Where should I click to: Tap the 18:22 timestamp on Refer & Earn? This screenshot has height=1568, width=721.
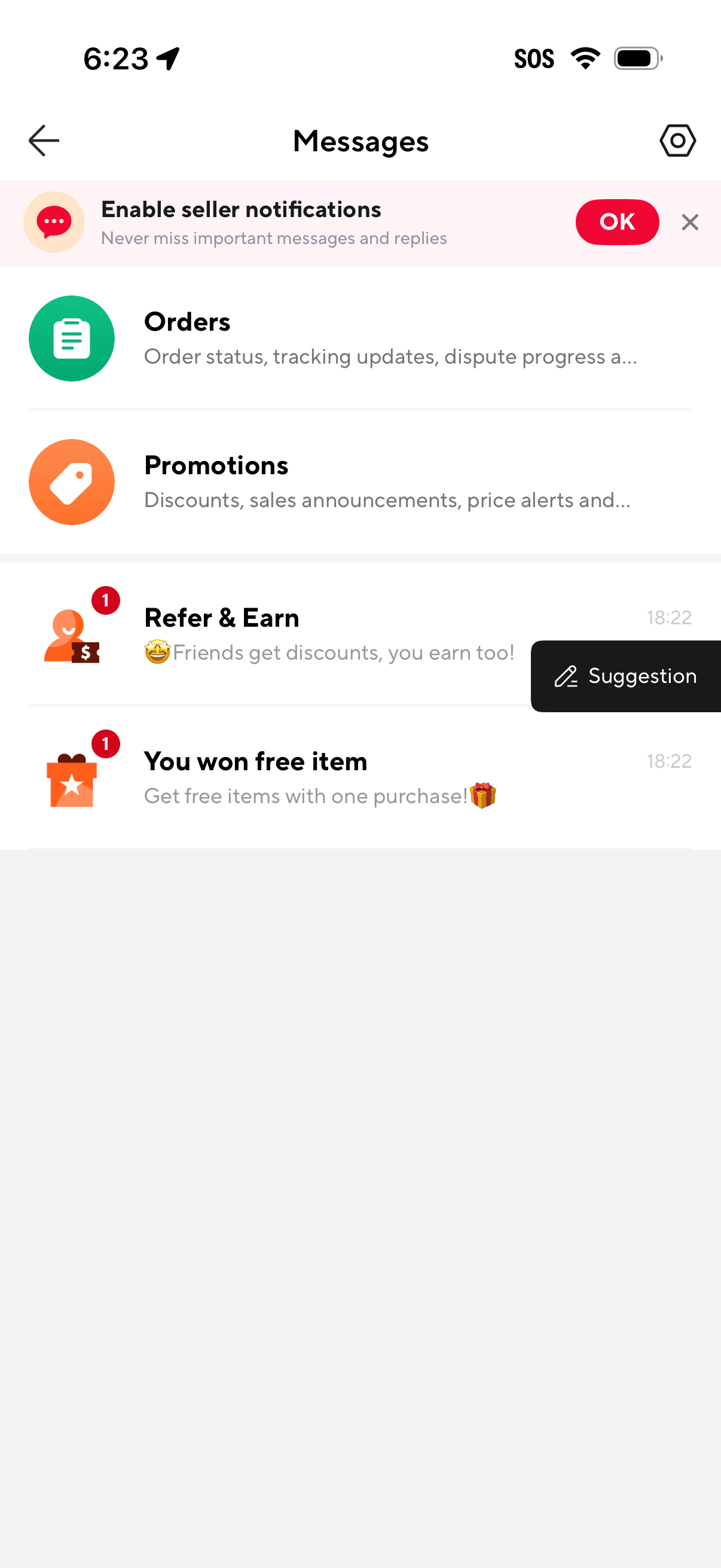[x=668, y=617]
